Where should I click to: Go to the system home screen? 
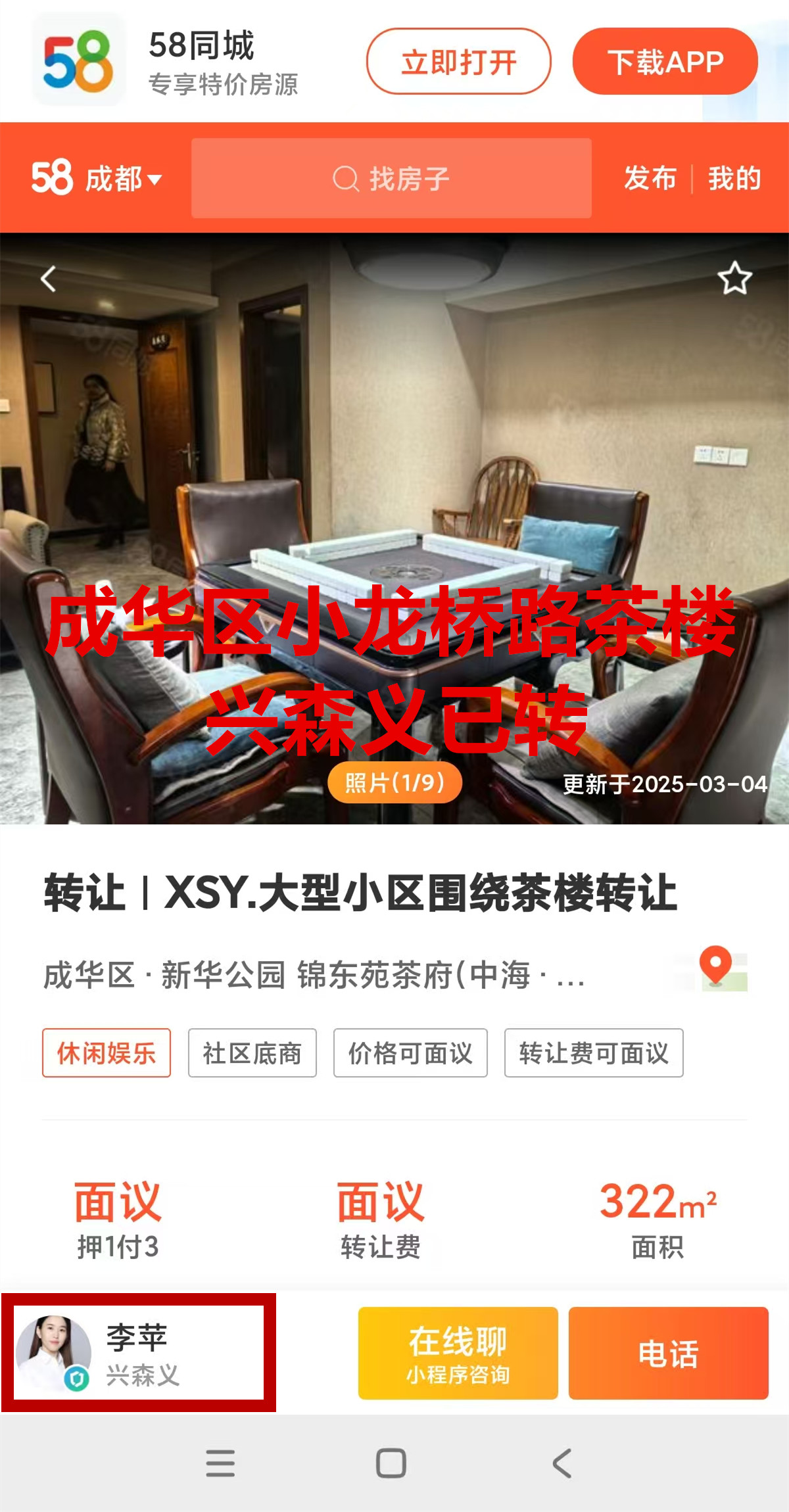pyautogui.click(x=391, y=1463)
